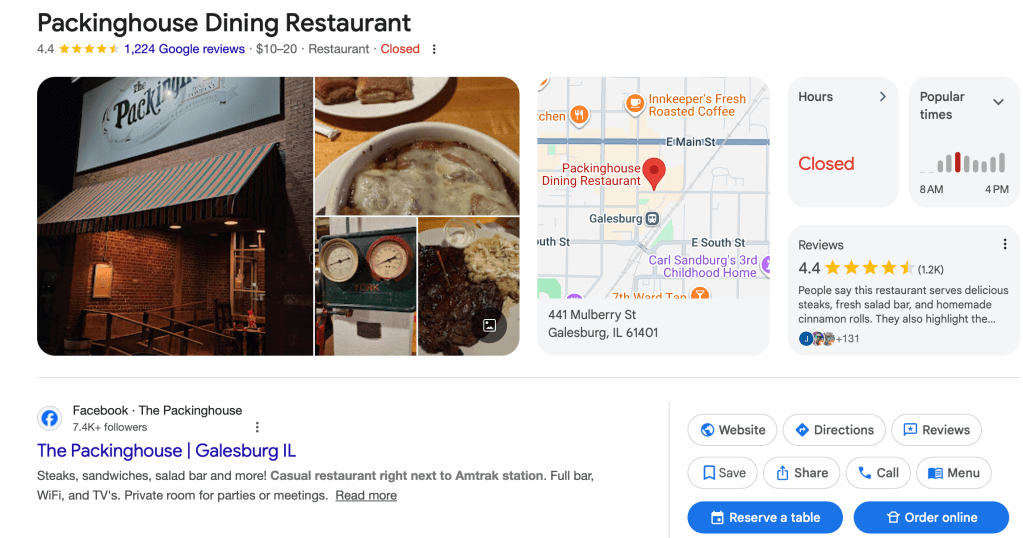This screenshot has width=1023, height=538.
Task: Visit the restaurant Website
Action: tap(733, 430)
